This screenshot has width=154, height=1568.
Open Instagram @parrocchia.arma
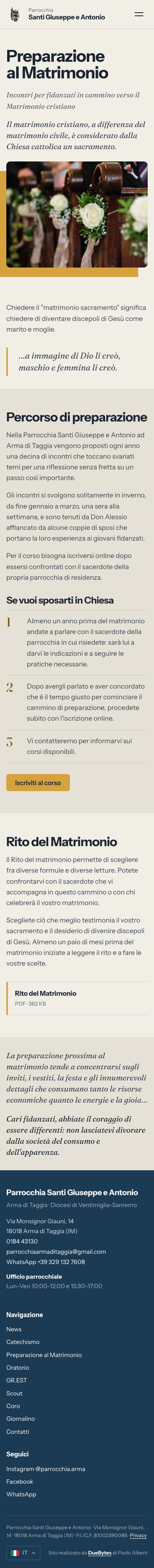[45, 1469]
